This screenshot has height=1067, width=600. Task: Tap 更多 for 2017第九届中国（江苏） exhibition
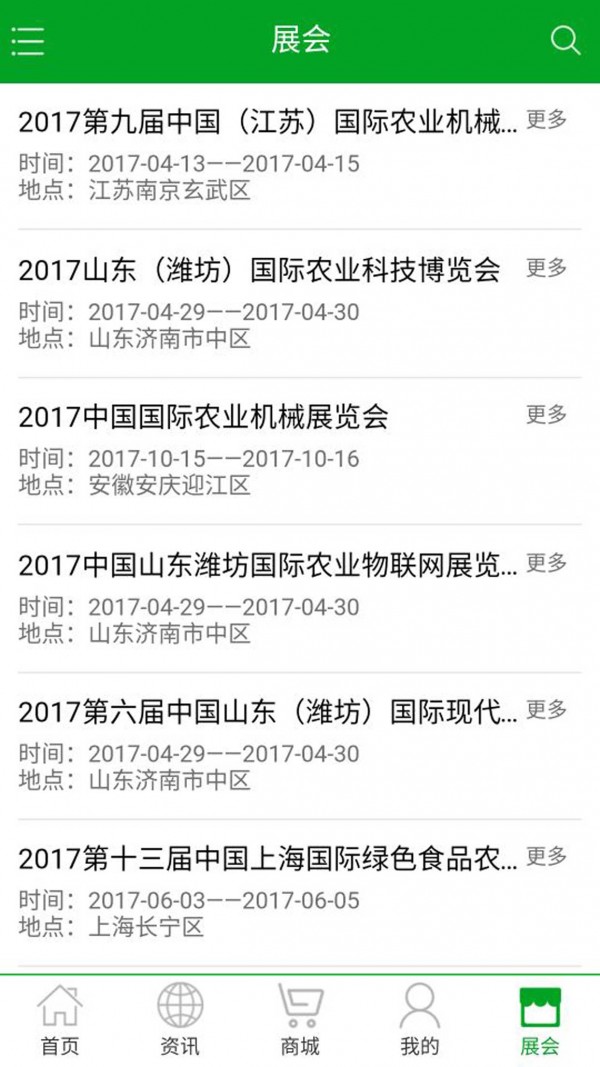[547, 120]
